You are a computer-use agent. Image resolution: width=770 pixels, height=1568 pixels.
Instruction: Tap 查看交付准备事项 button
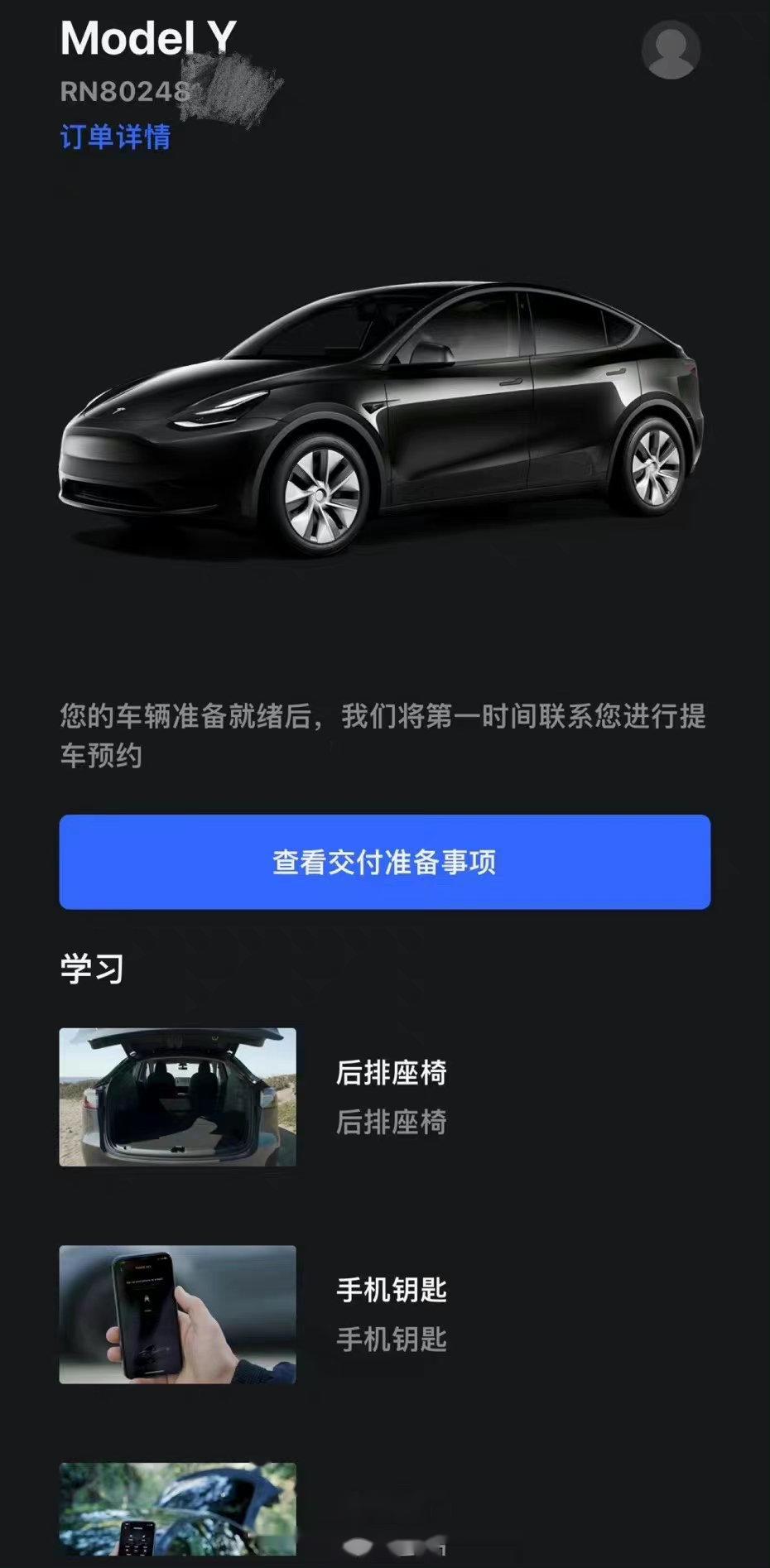384,862
